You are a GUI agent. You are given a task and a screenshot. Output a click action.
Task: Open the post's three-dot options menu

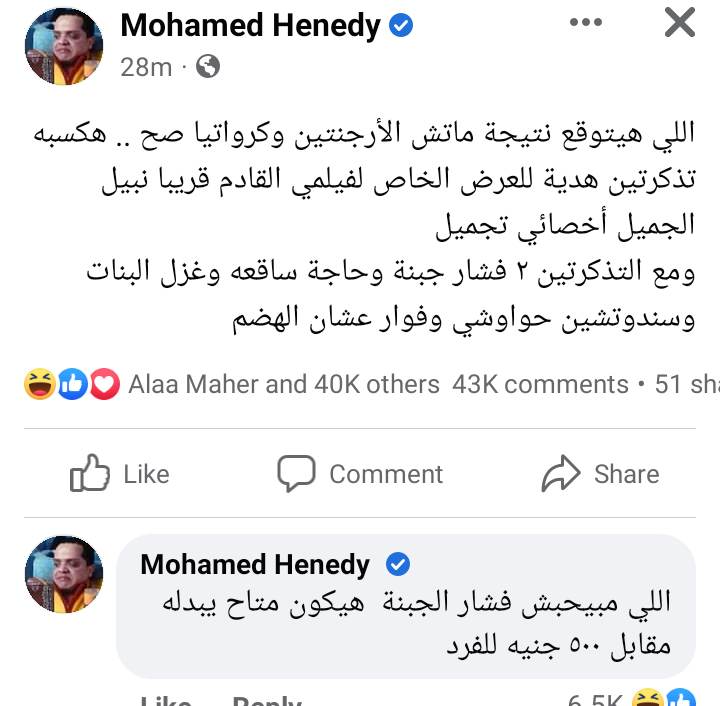[586, 22]
